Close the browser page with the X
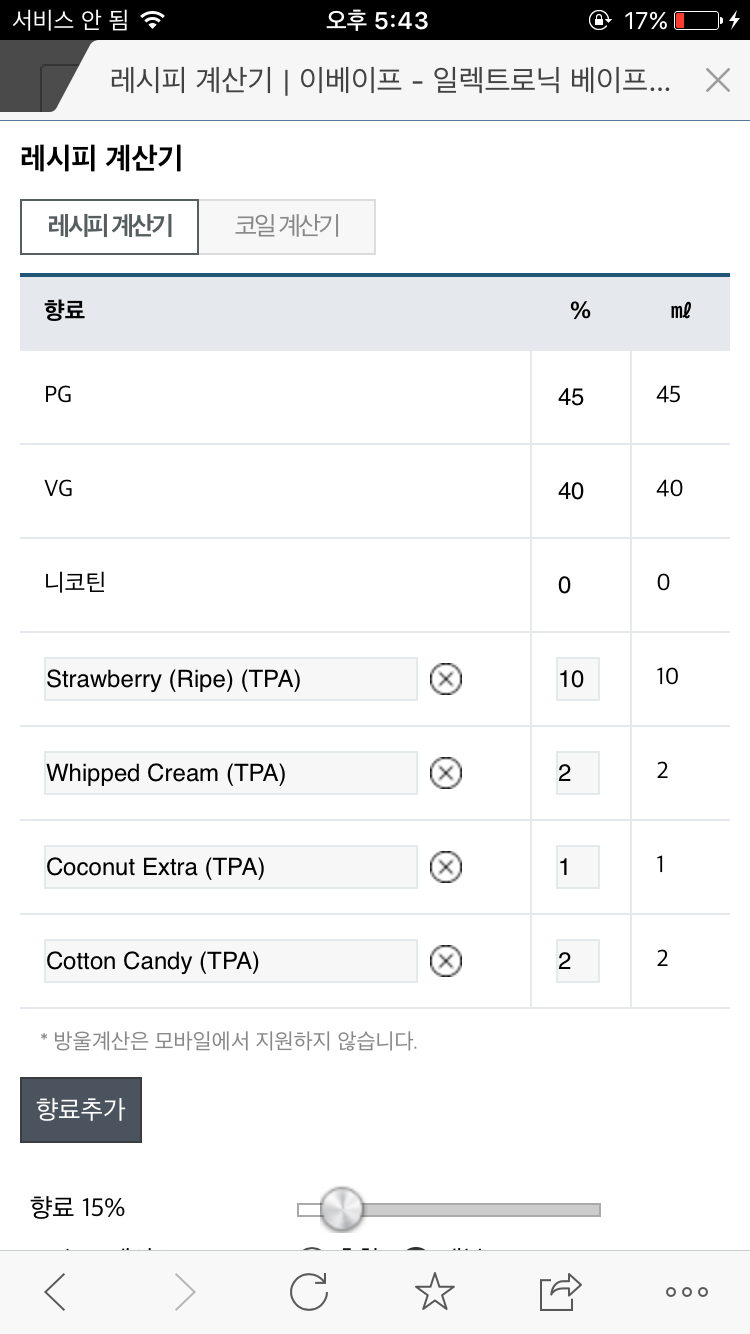Image resolution: width=750 pixels, height=1334 pixels. click(x=717, y=81)
